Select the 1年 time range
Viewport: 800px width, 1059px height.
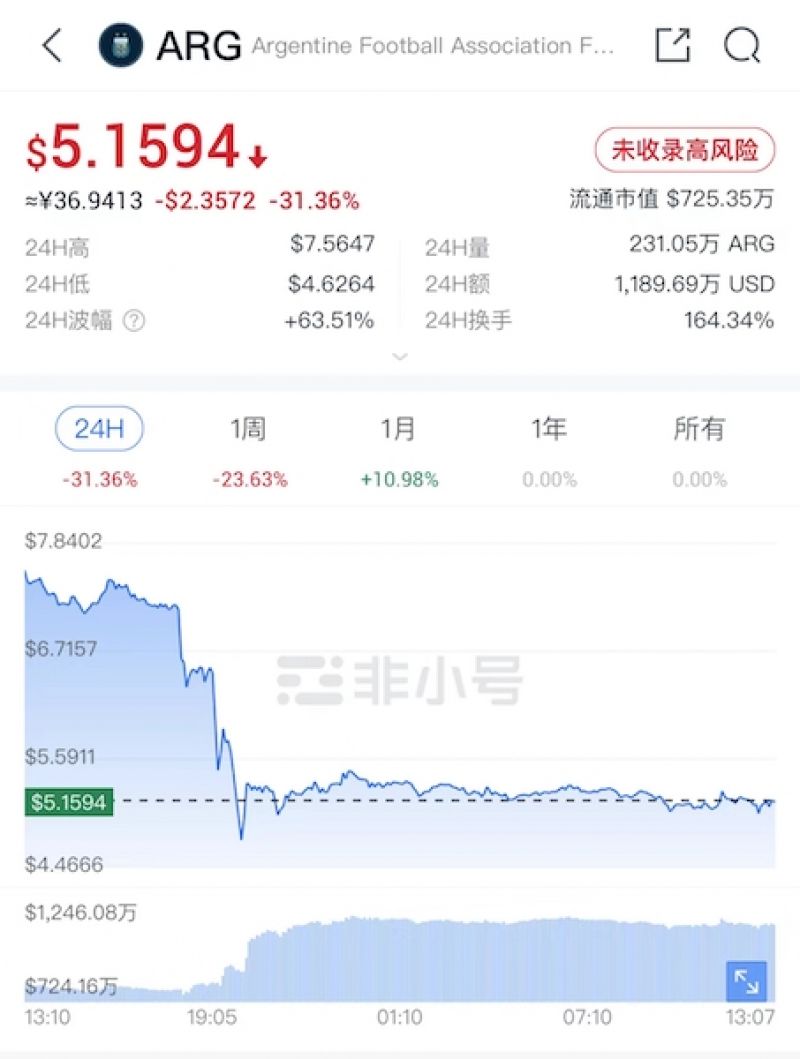coord(548,428)
